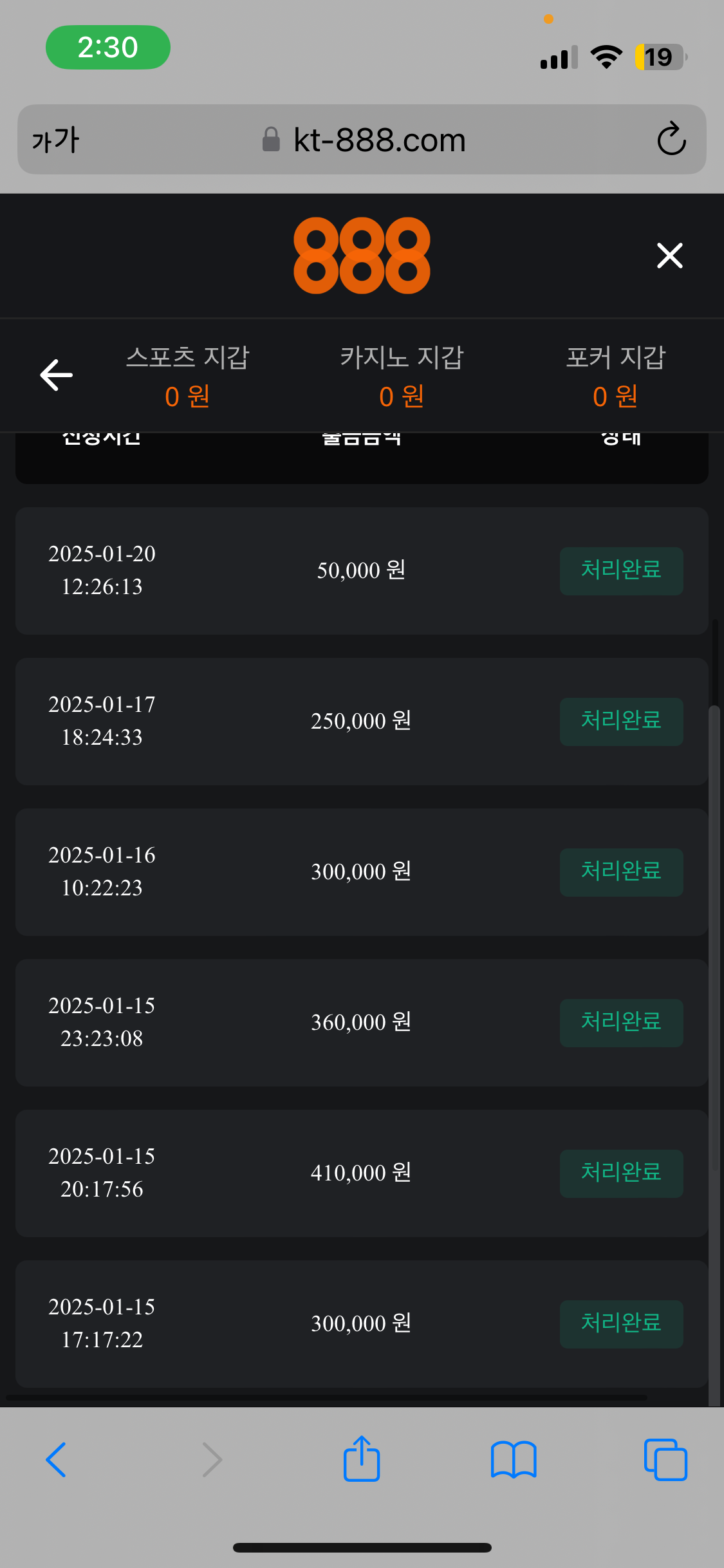Open Safari bookmarks
This screenshot has height=1568, width=724.
coord(513,1459)
